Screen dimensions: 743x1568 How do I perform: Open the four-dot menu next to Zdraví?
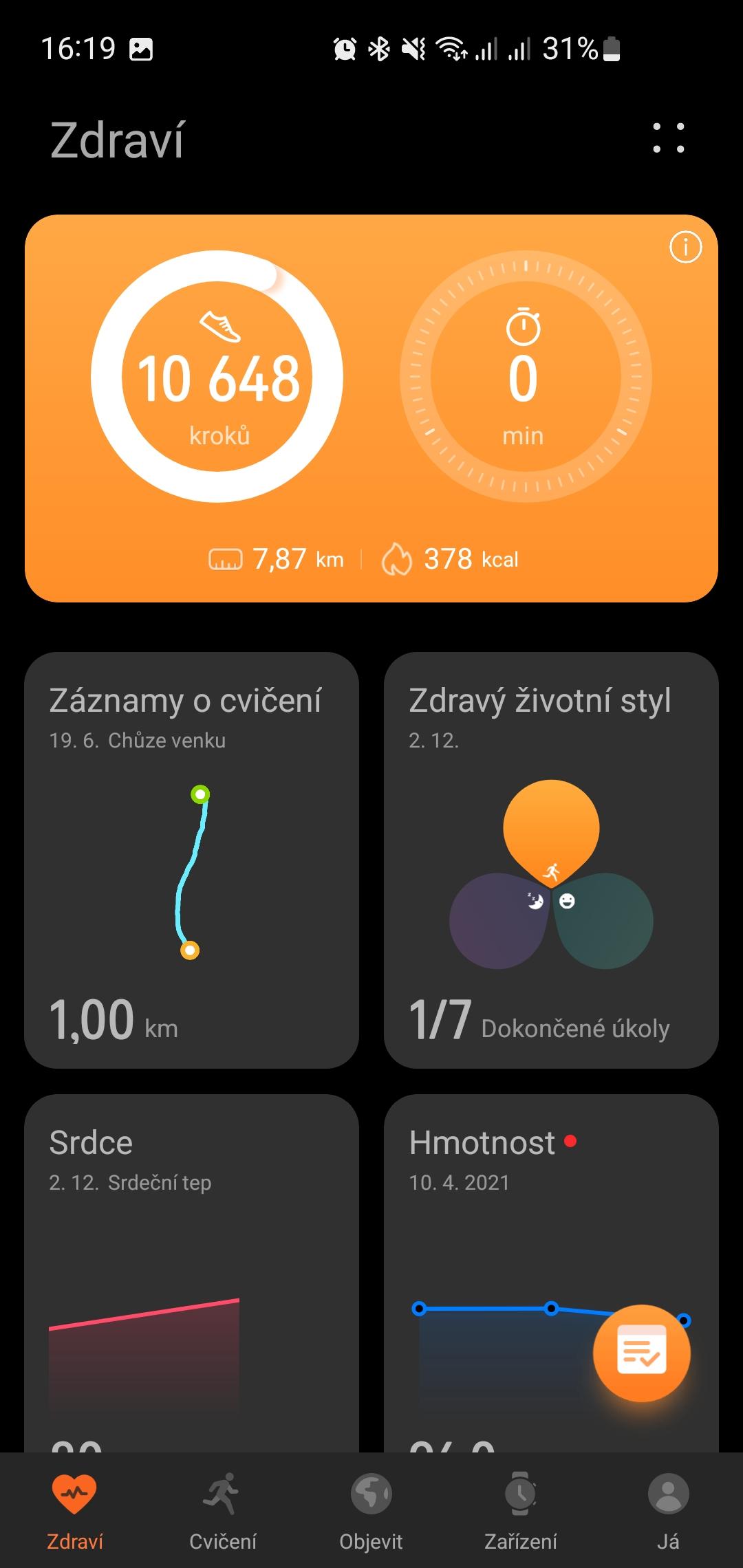[x=668, y=138]
